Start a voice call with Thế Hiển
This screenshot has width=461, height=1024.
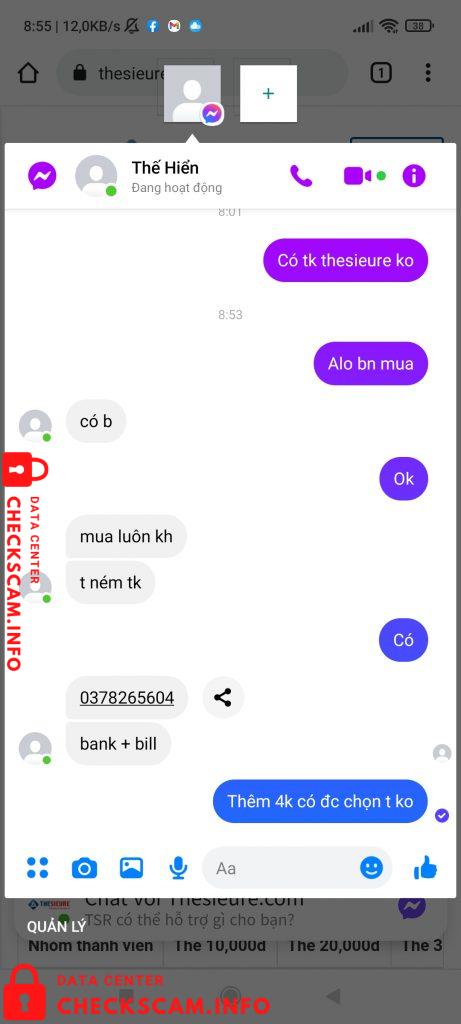(x=301, y=176)
